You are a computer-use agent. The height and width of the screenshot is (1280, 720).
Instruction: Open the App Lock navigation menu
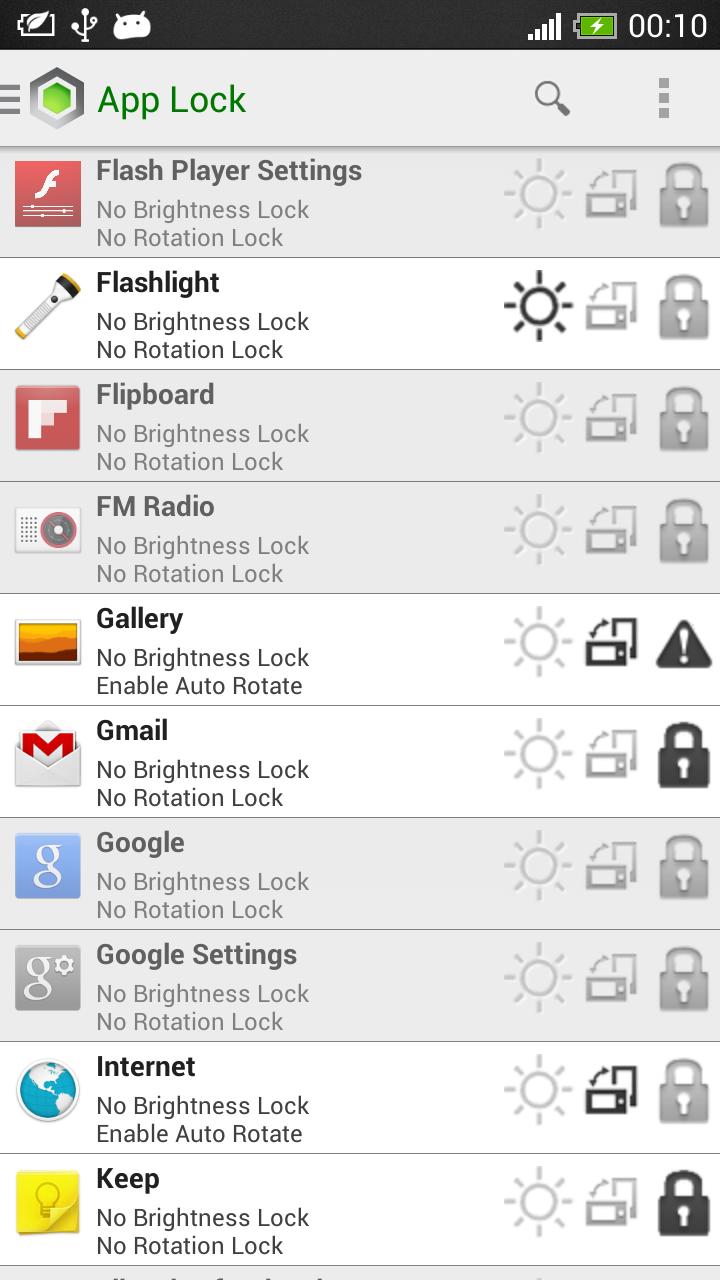tap(8, 98)
